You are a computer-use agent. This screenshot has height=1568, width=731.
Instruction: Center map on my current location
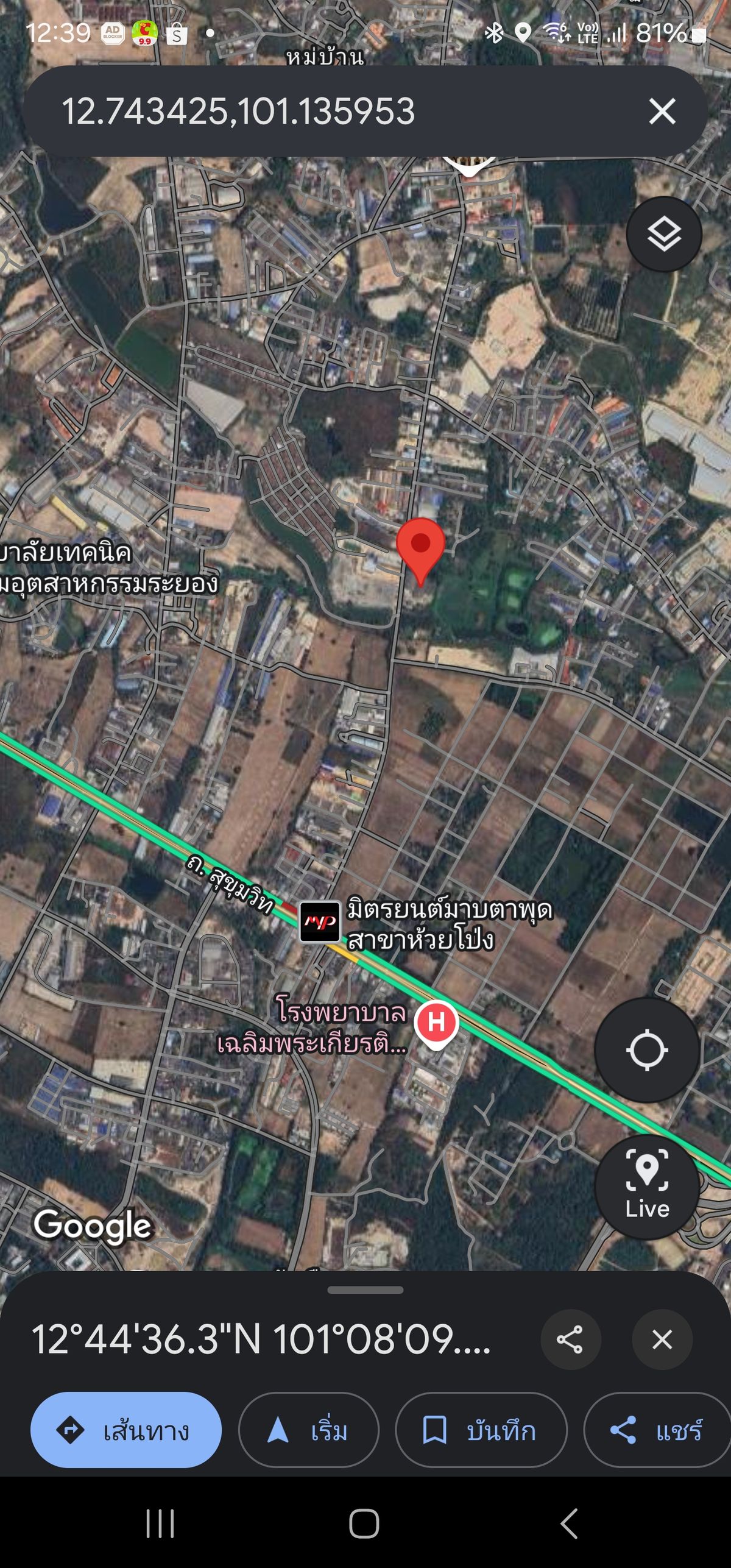click(x=647, y=1050)
